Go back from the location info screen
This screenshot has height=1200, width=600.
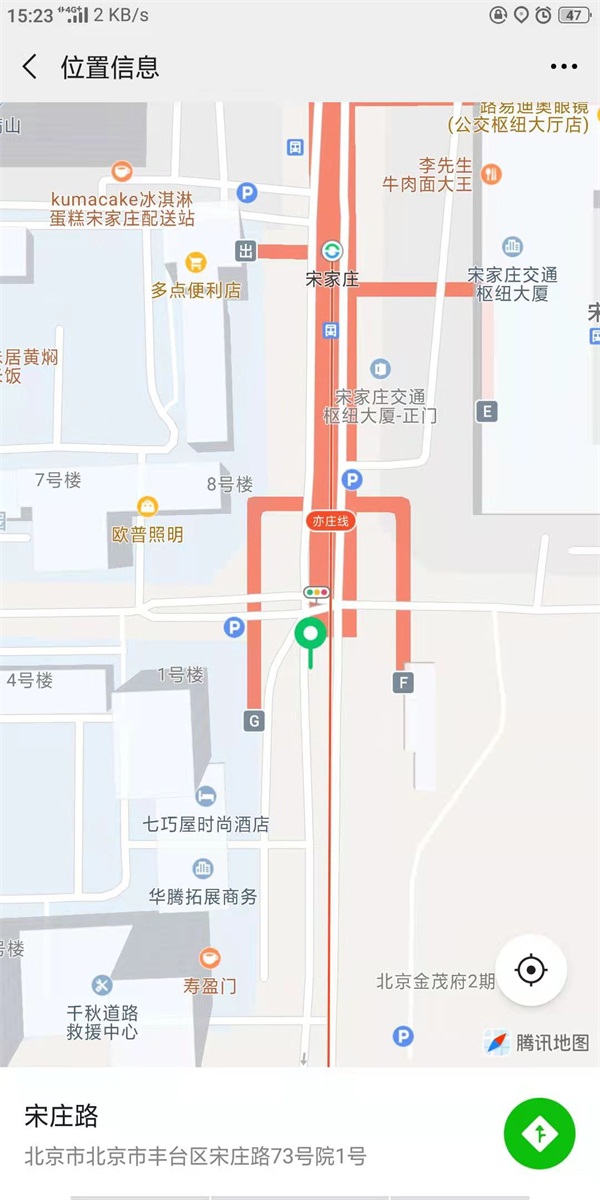pos(30,67)
